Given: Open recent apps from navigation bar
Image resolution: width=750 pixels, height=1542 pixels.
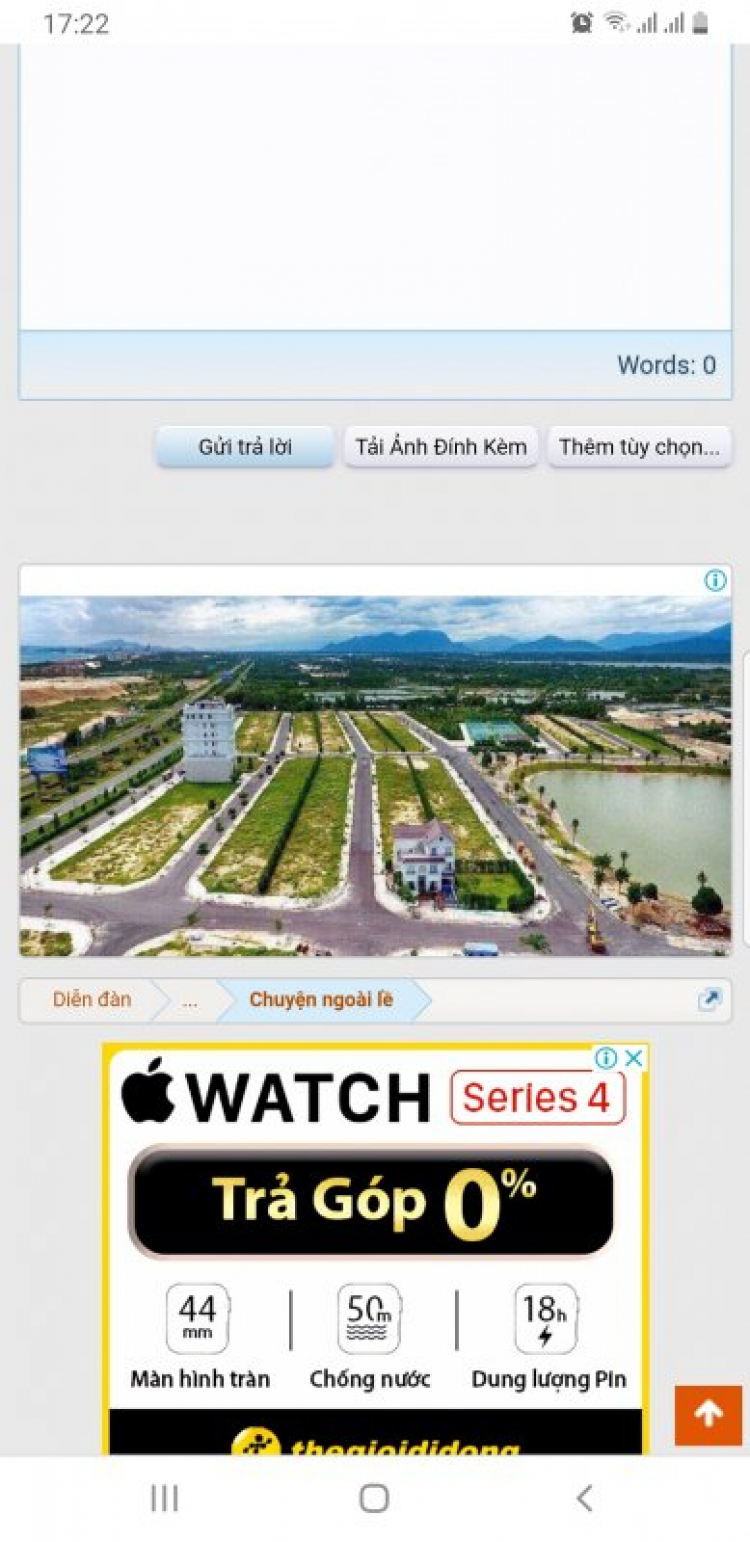Looking at the screenshot, I should pyautogui.click(x=164, y=1497).
